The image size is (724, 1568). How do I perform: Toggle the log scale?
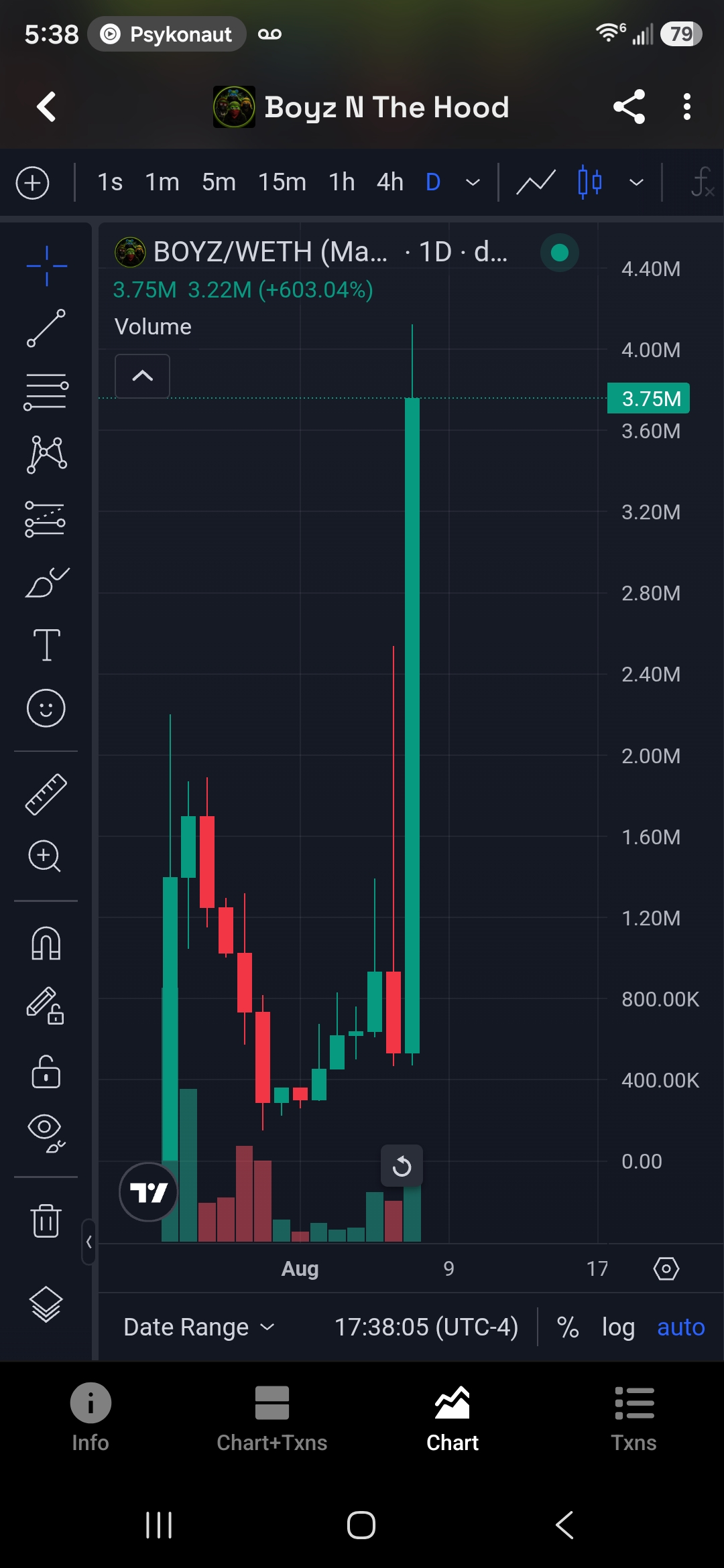click(x=617, y=1327)
